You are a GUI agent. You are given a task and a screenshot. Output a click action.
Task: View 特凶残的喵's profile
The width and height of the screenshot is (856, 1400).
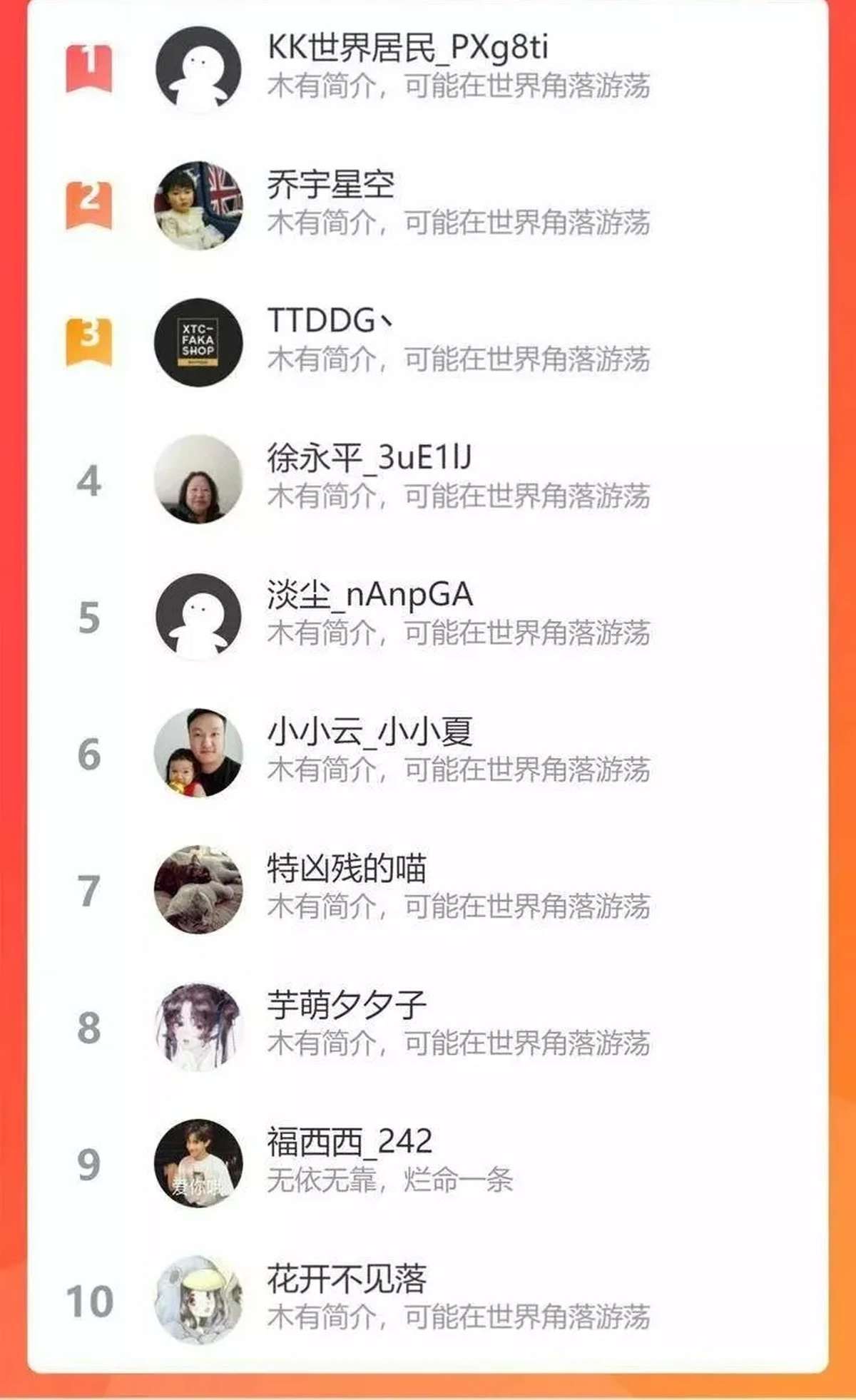(x=428, y=890)
